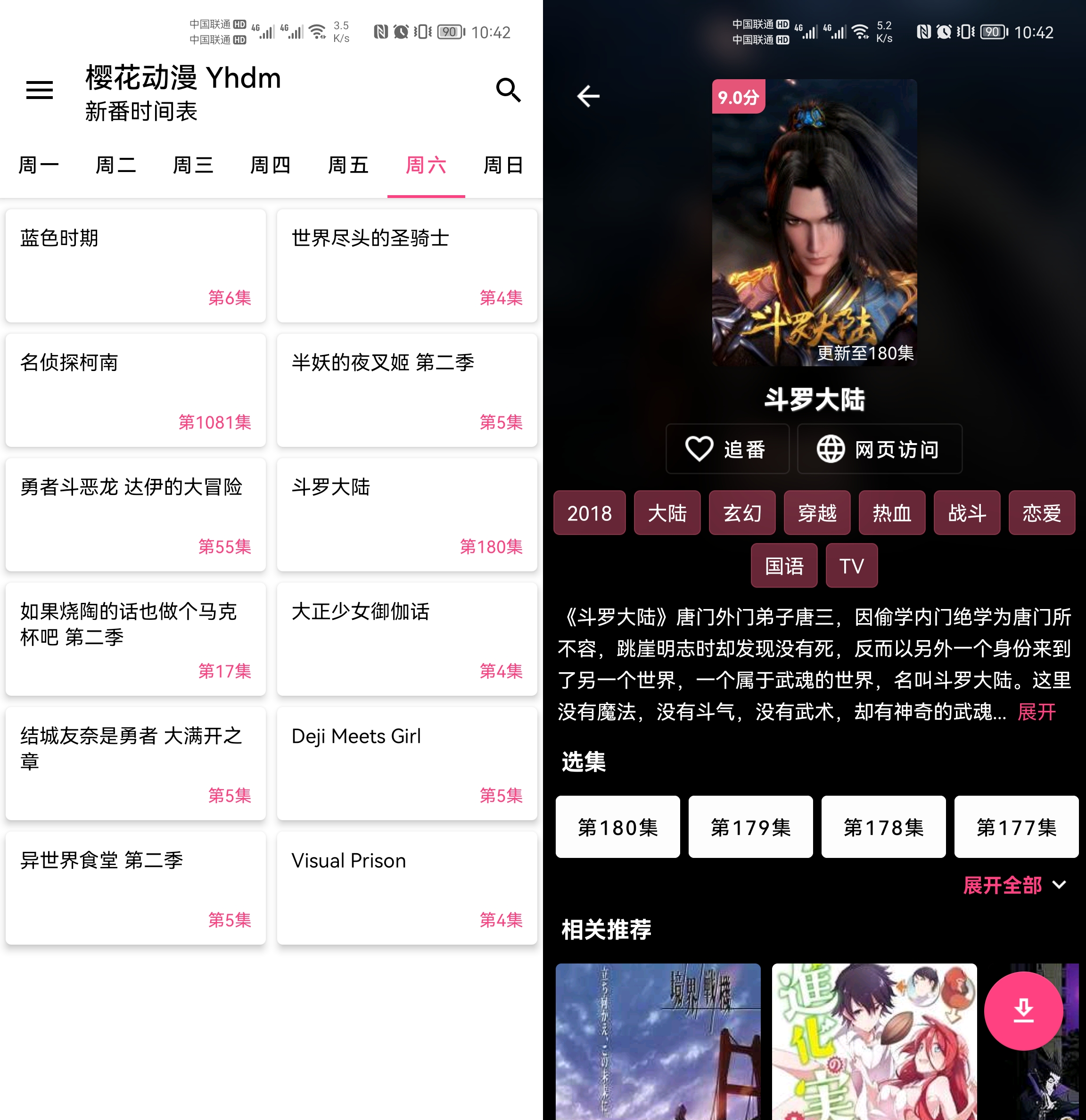Tap the pink download floating button

(1023, 1011)
